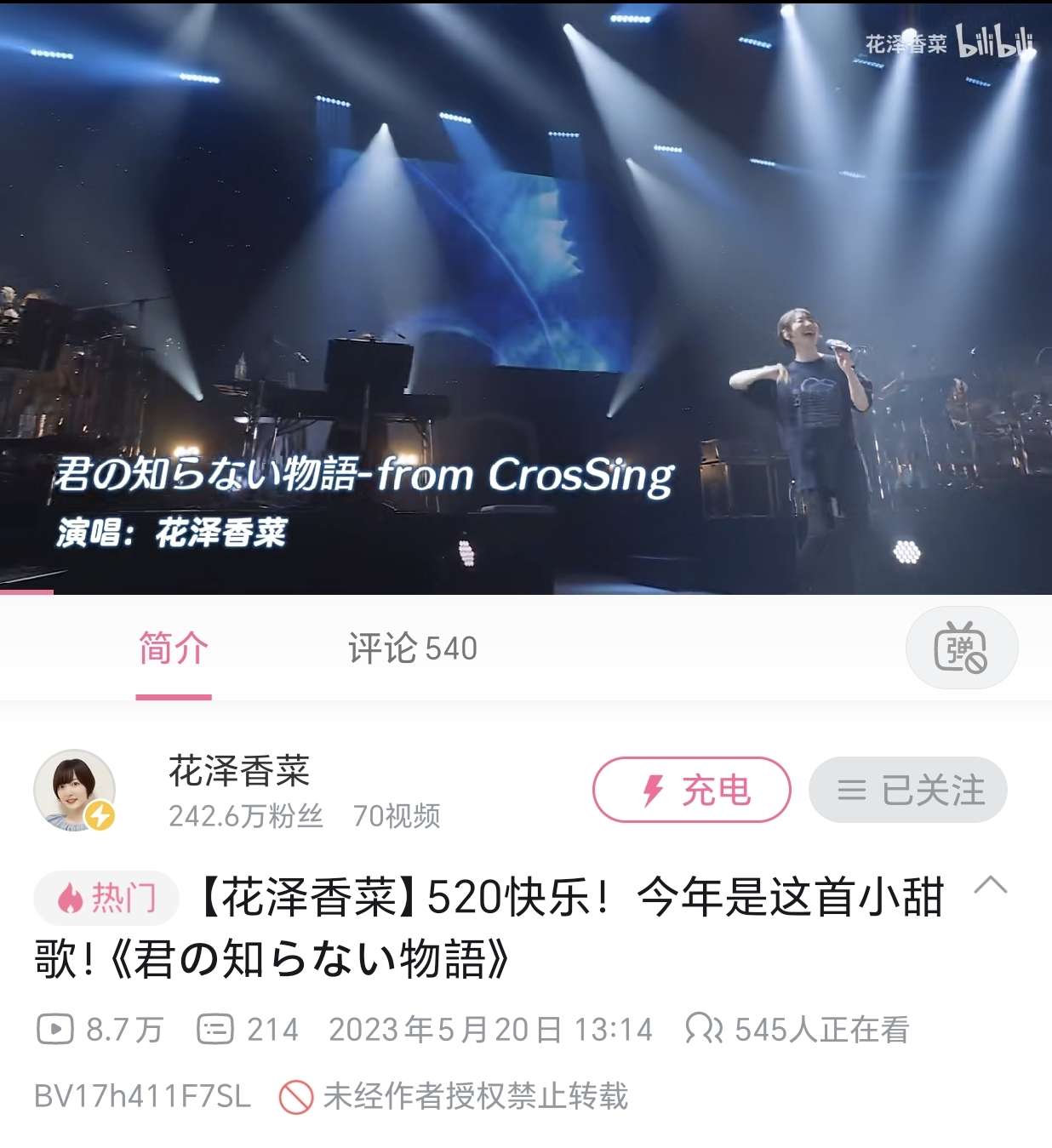Open the 评论 540 comments tab

tap(413, 648)
